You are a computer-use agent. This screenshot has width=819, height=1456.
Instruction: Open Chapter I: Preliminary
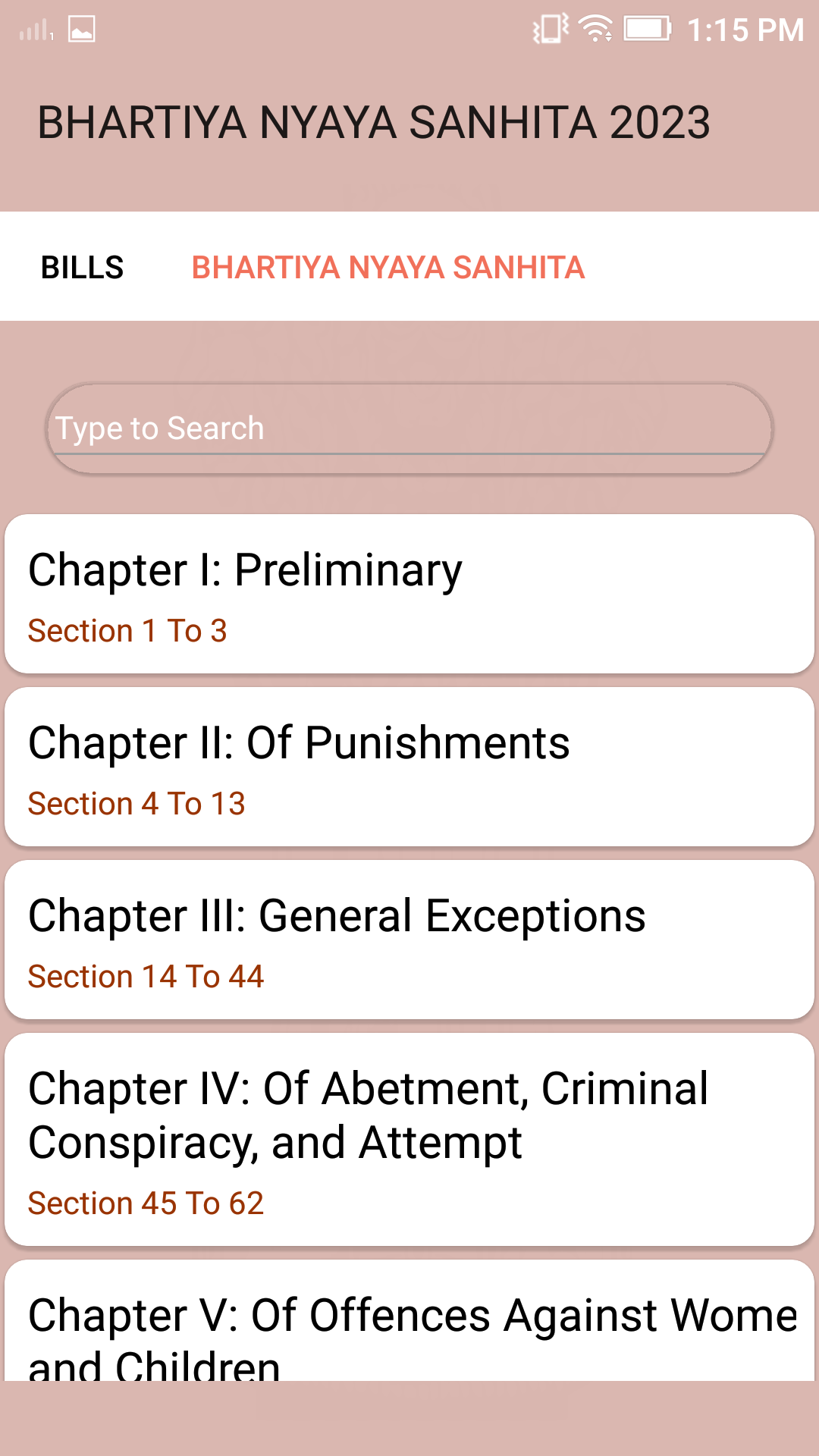pos(409,594)
